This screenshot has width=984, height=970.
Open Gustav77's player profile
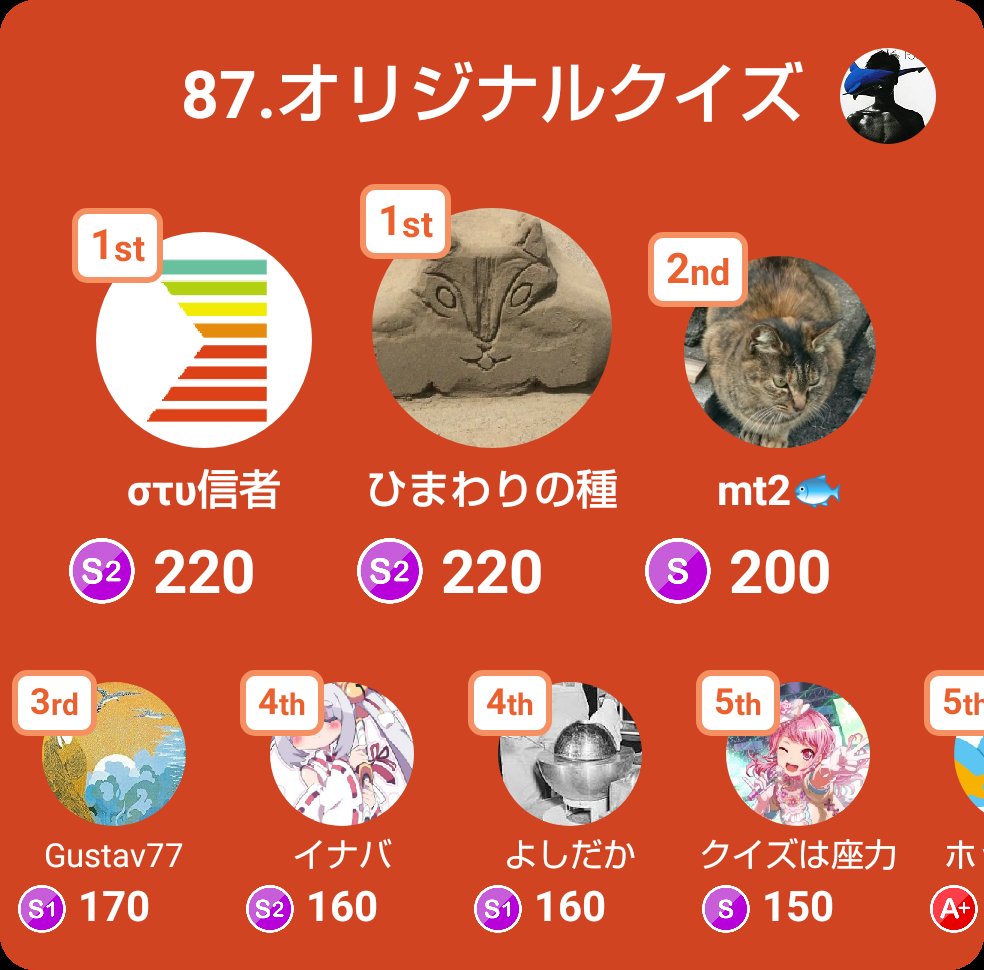[x=113, y=754]
